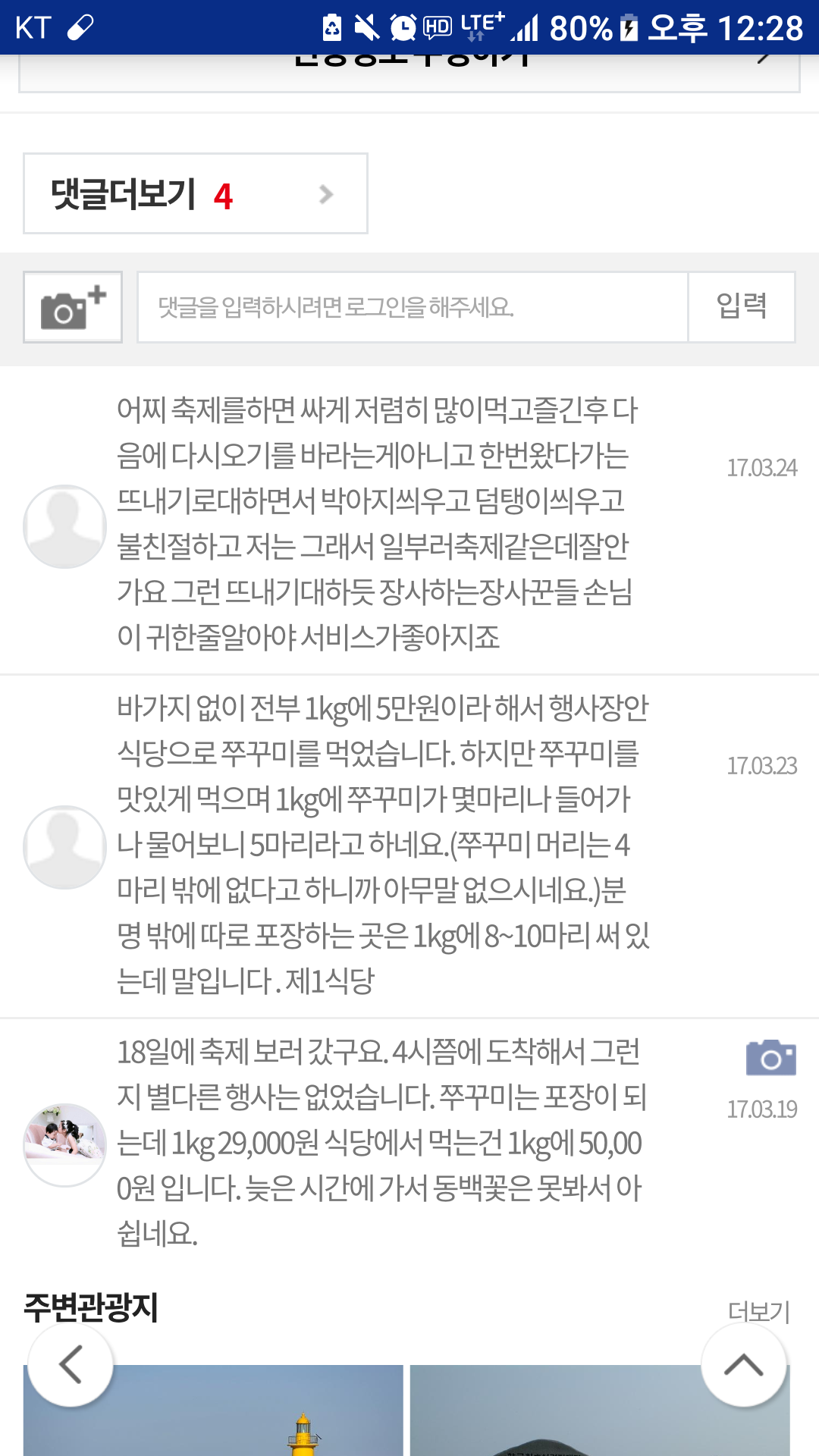Open 댓글더보기 to see more comments
This screenshot has width=819, height=1456.
195,194
